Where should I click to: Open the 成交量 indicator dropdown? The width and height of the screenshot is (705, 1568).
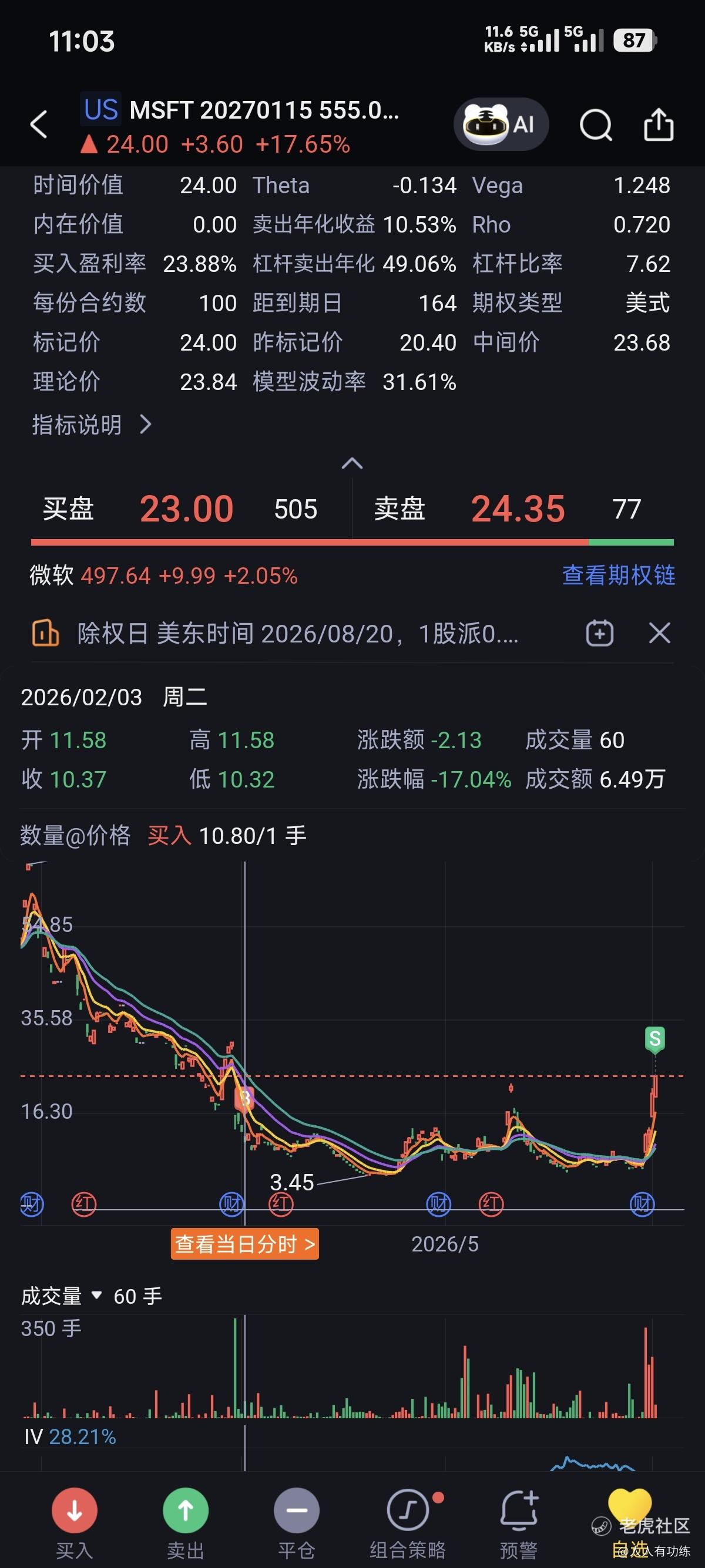tap(61, 1297)
